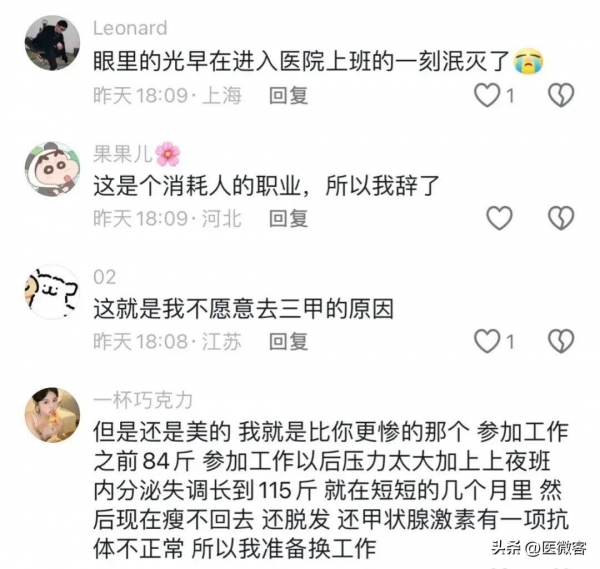600x569 pixels.
Task: Open user 02's avatar
Action: click(x=51, y=291)
